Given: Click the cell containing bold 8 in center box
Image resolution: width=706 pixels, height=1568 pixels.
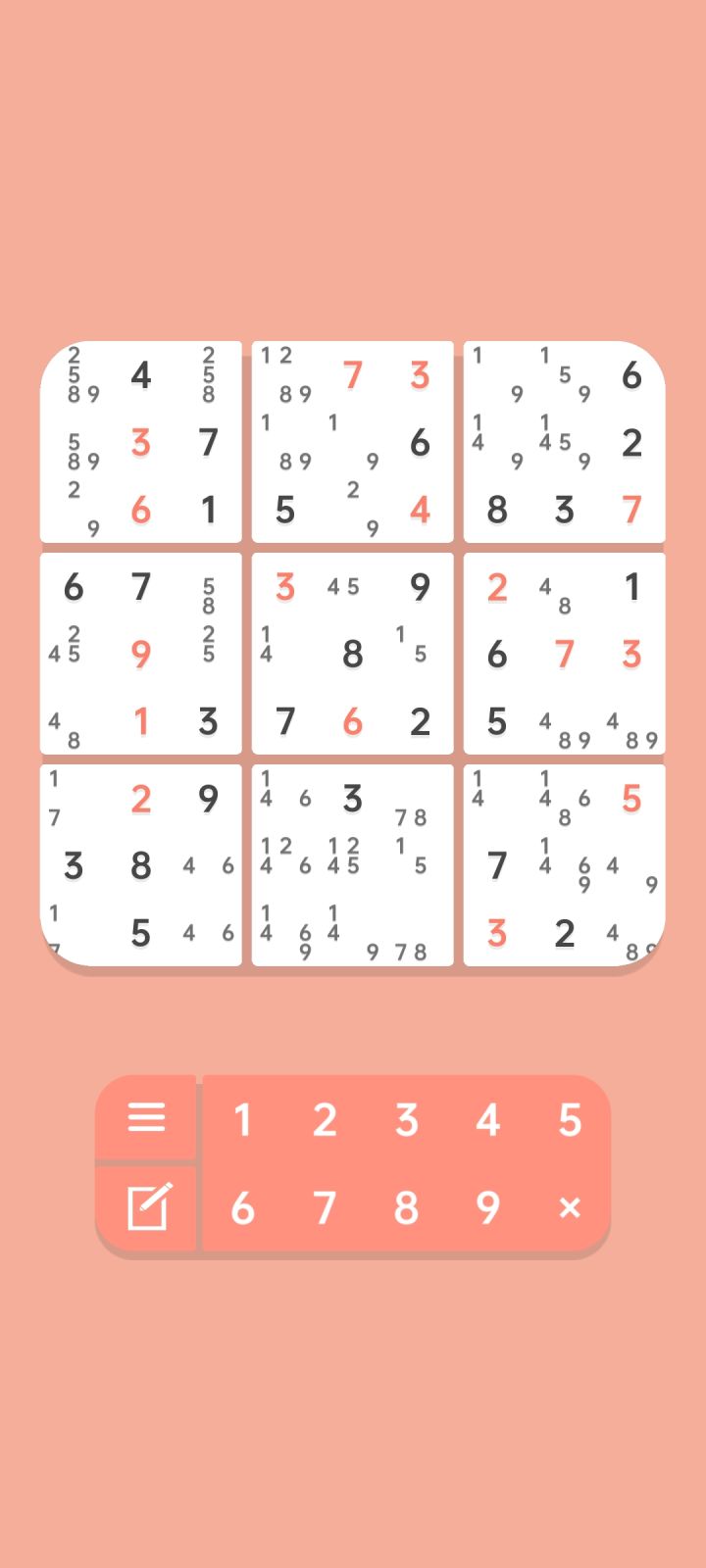Looking at the screenshot, I should tap(353, 654).
